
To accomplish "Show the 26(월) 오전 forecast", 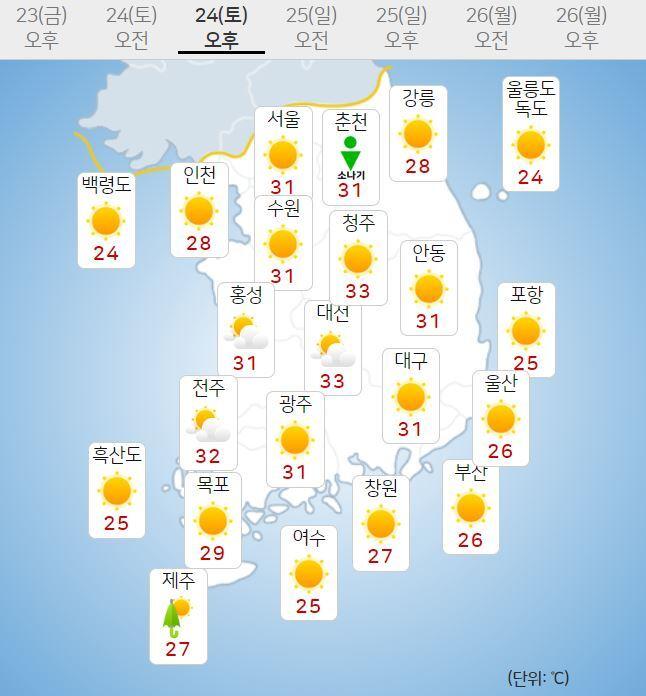I will coord(491,28).
